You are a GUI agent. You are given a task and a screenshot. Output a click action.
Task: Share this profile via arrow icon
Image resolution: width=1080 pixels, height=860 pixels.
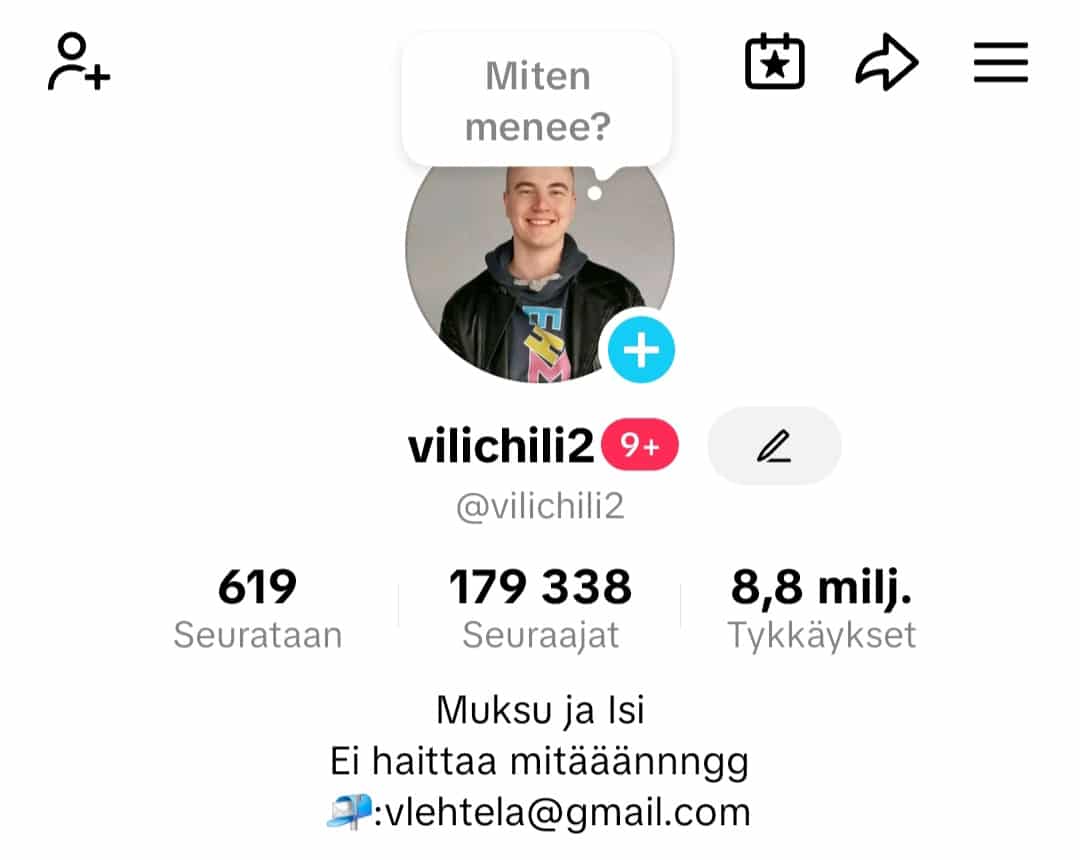[x=886, y=64]
